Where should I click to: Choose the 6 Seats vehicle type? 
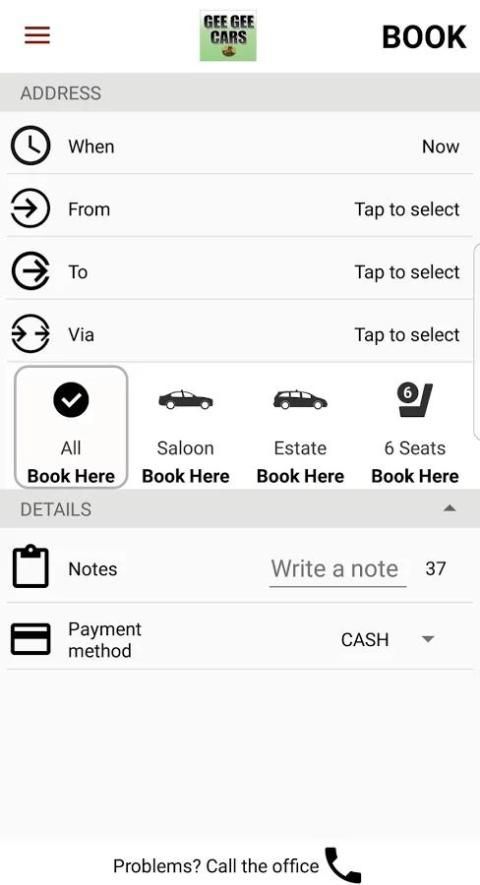pos(415,427)
